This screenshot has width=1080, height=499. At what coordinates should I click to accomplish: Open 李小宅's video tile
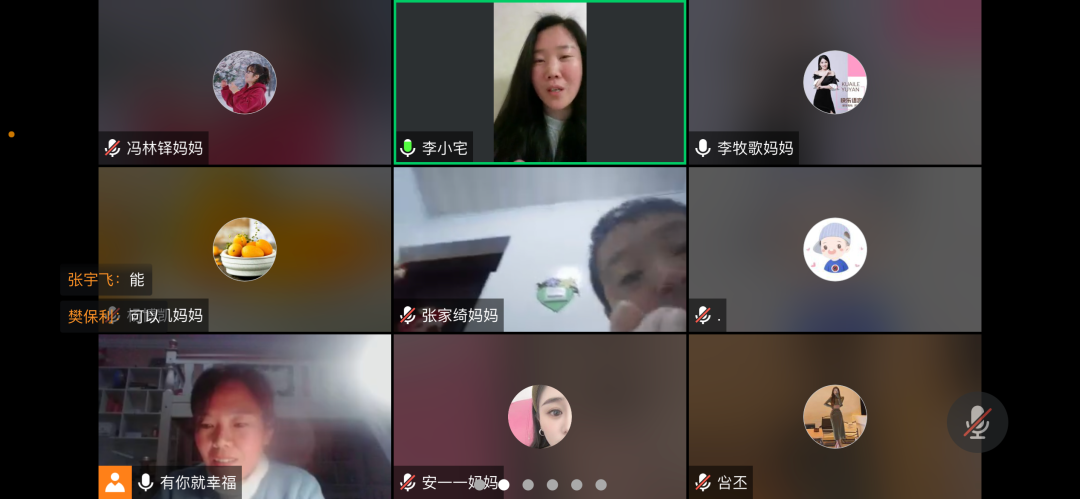coord(540,82)
